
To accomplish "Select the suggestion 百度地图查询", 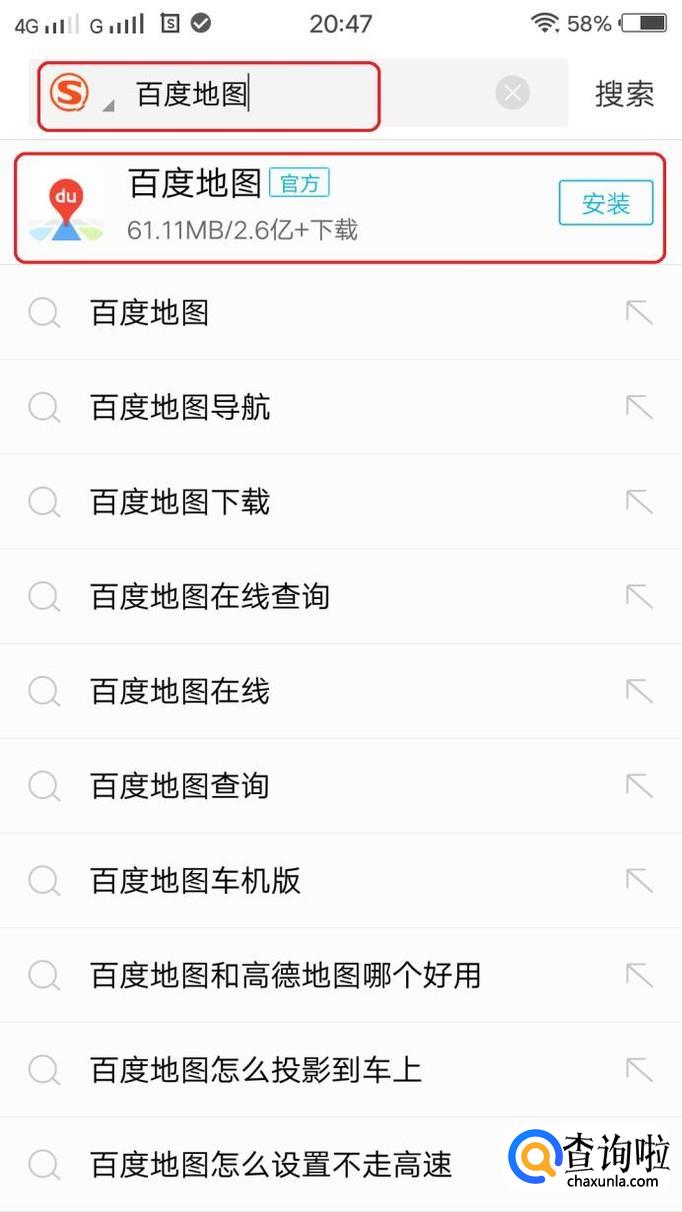I will click(180, 786).
